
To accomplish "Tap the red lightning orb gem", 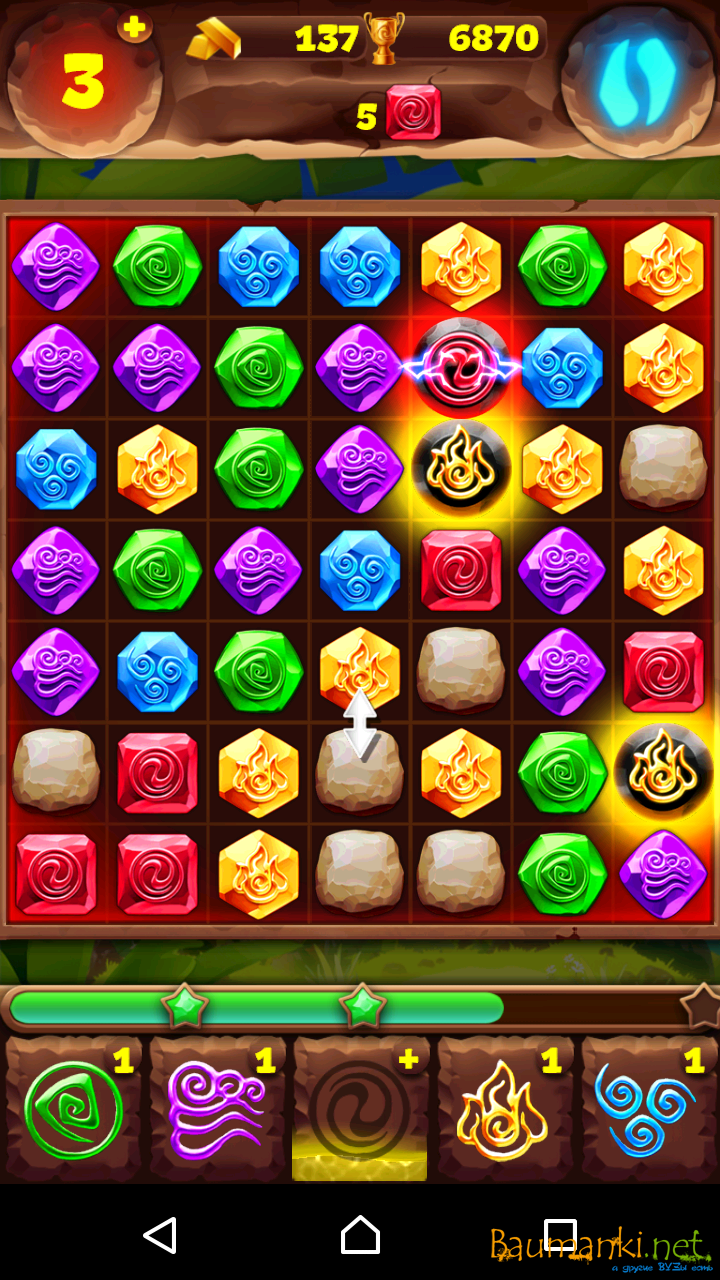I will [462, 367].
